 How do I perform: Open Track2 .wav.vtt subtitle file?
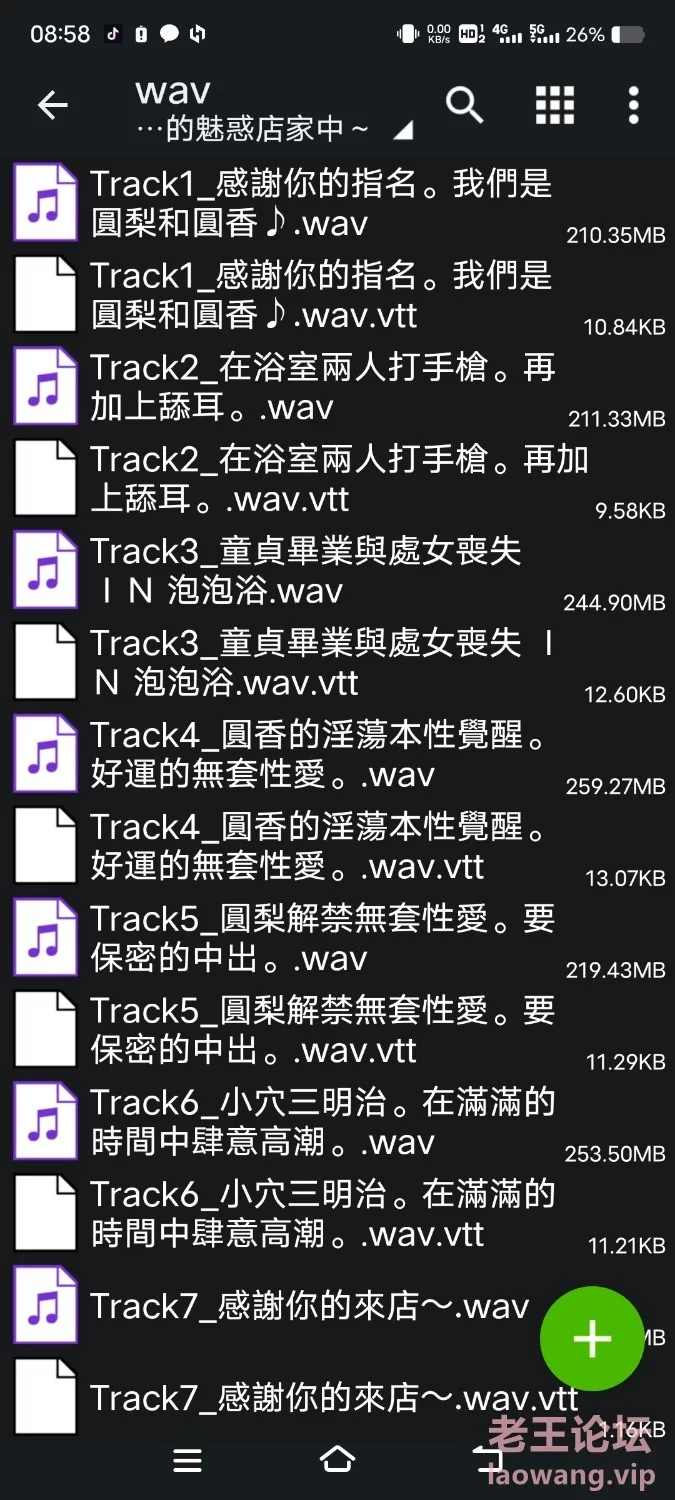(x=320, y=479)
